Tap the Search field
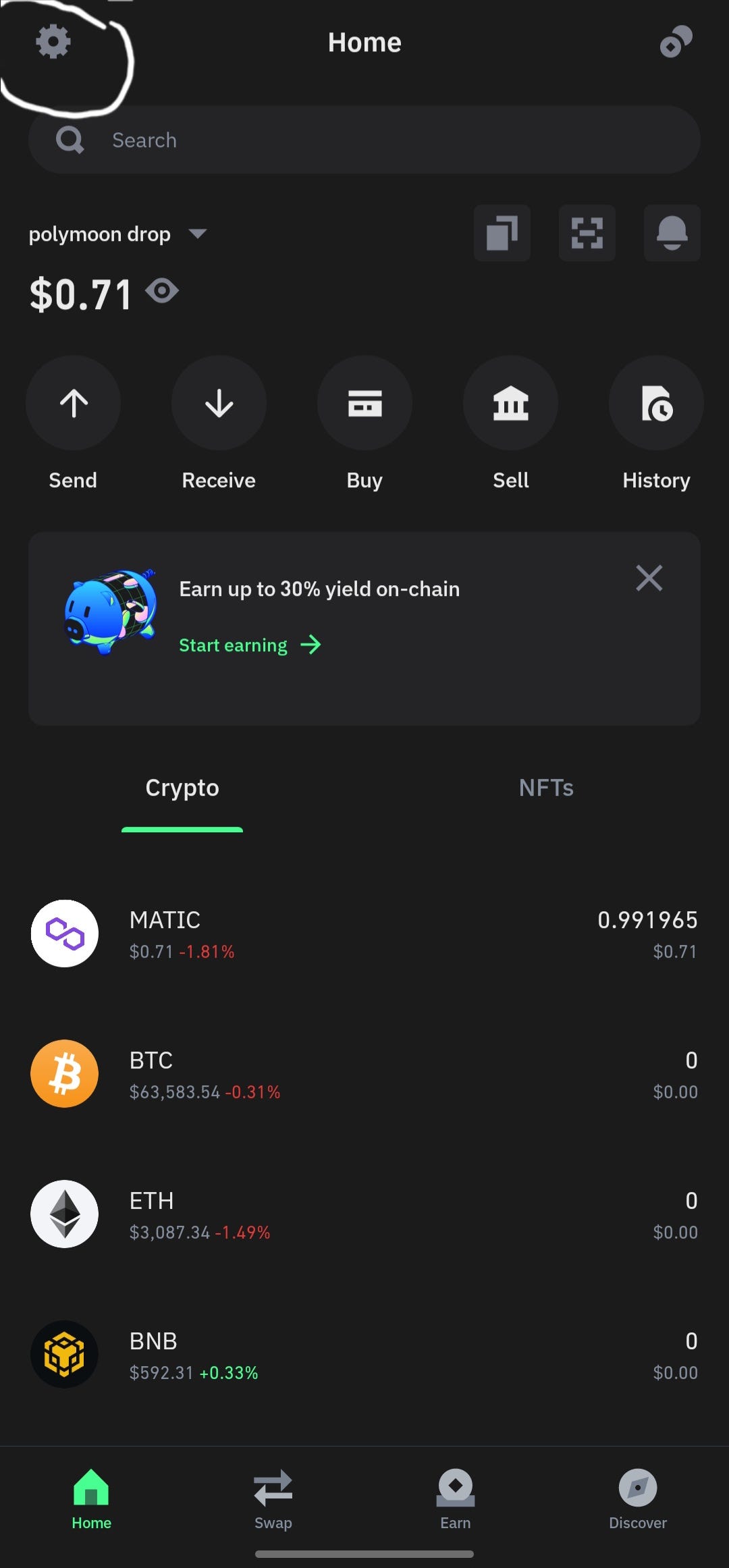The height and width of the screenshot is (1568, 729). click(x=364, y=140)
